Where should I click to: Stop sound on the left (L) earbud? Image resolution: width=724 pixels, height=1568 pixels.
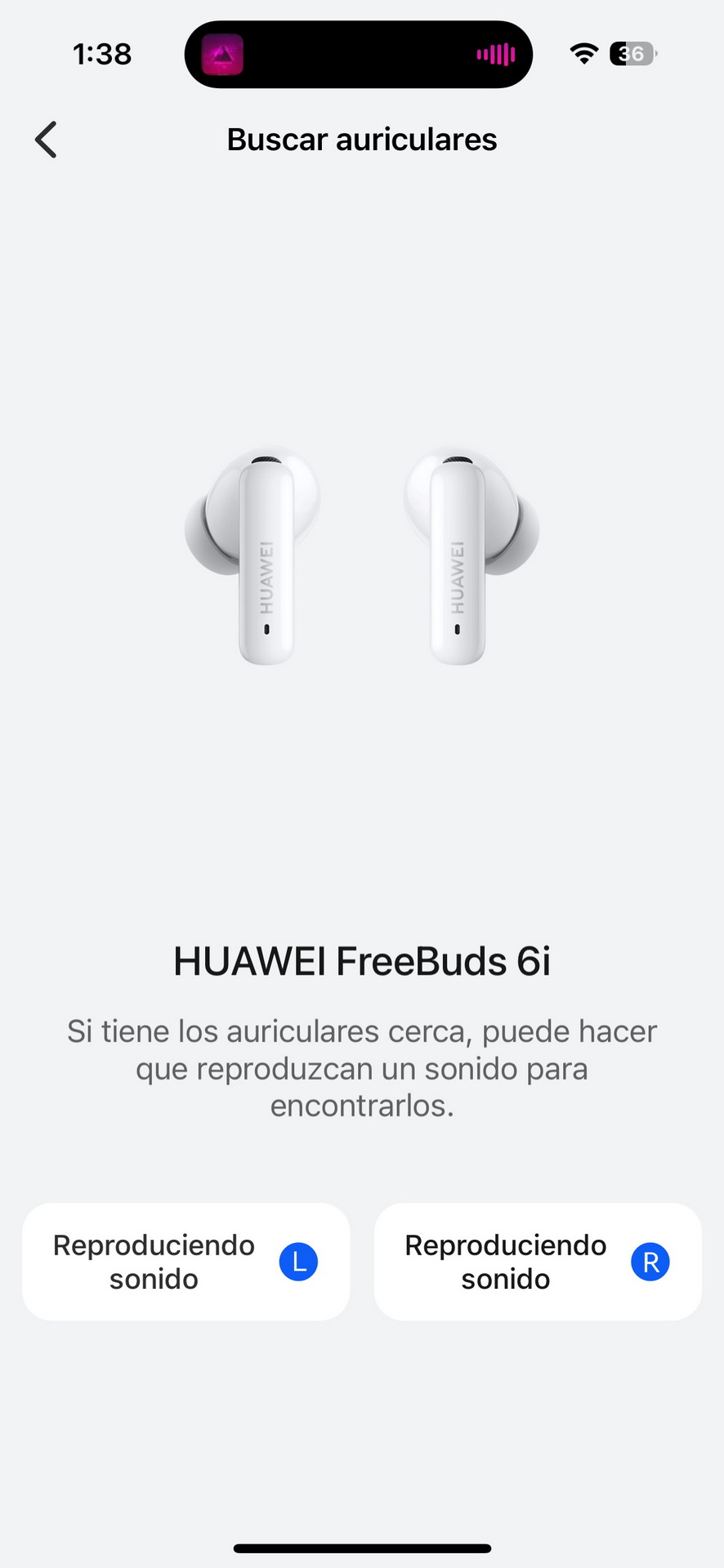click(x=186, y=1261)
